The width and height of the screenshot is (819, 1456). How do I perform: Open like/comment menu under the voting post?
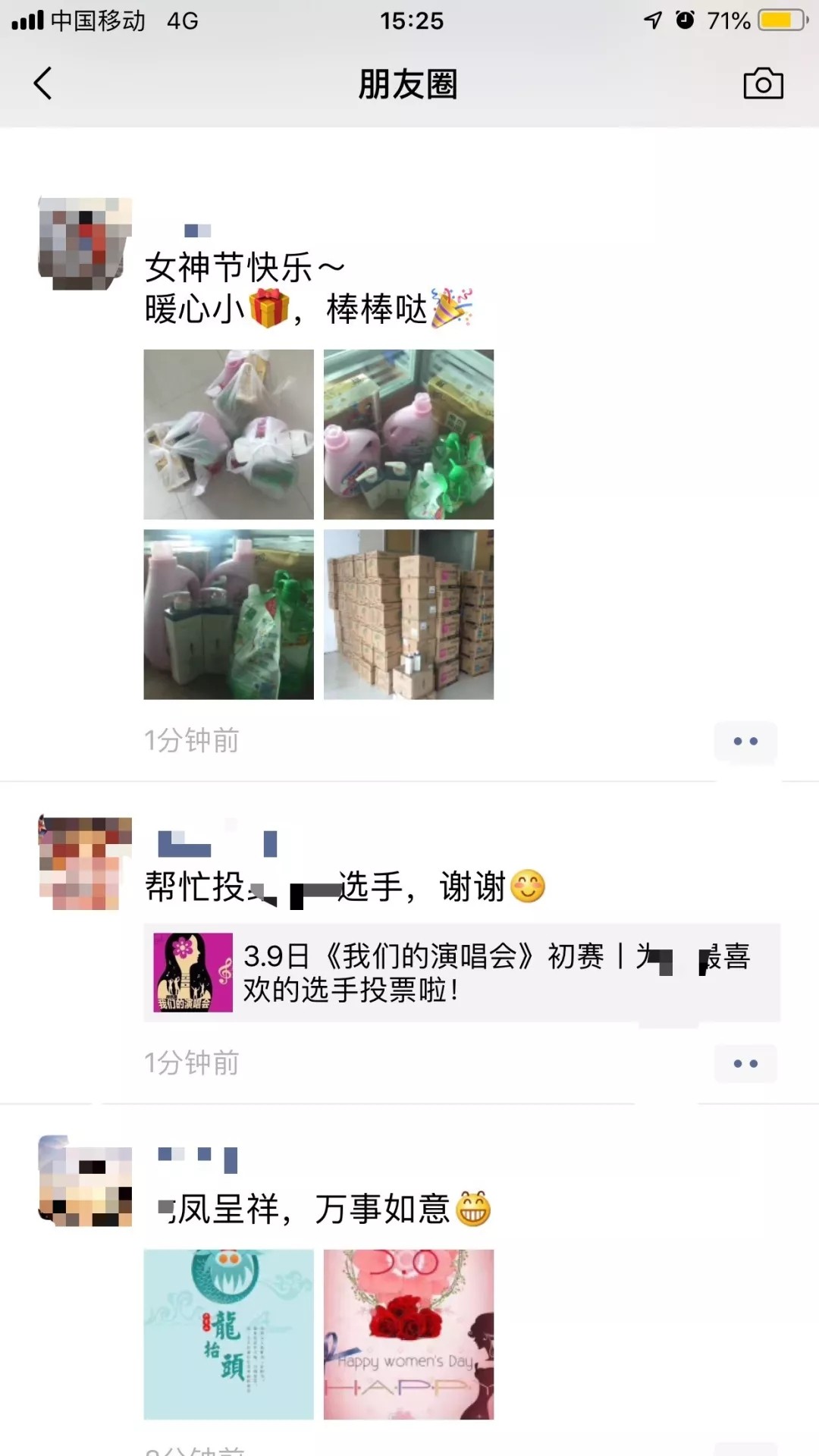pos(745,1063)
